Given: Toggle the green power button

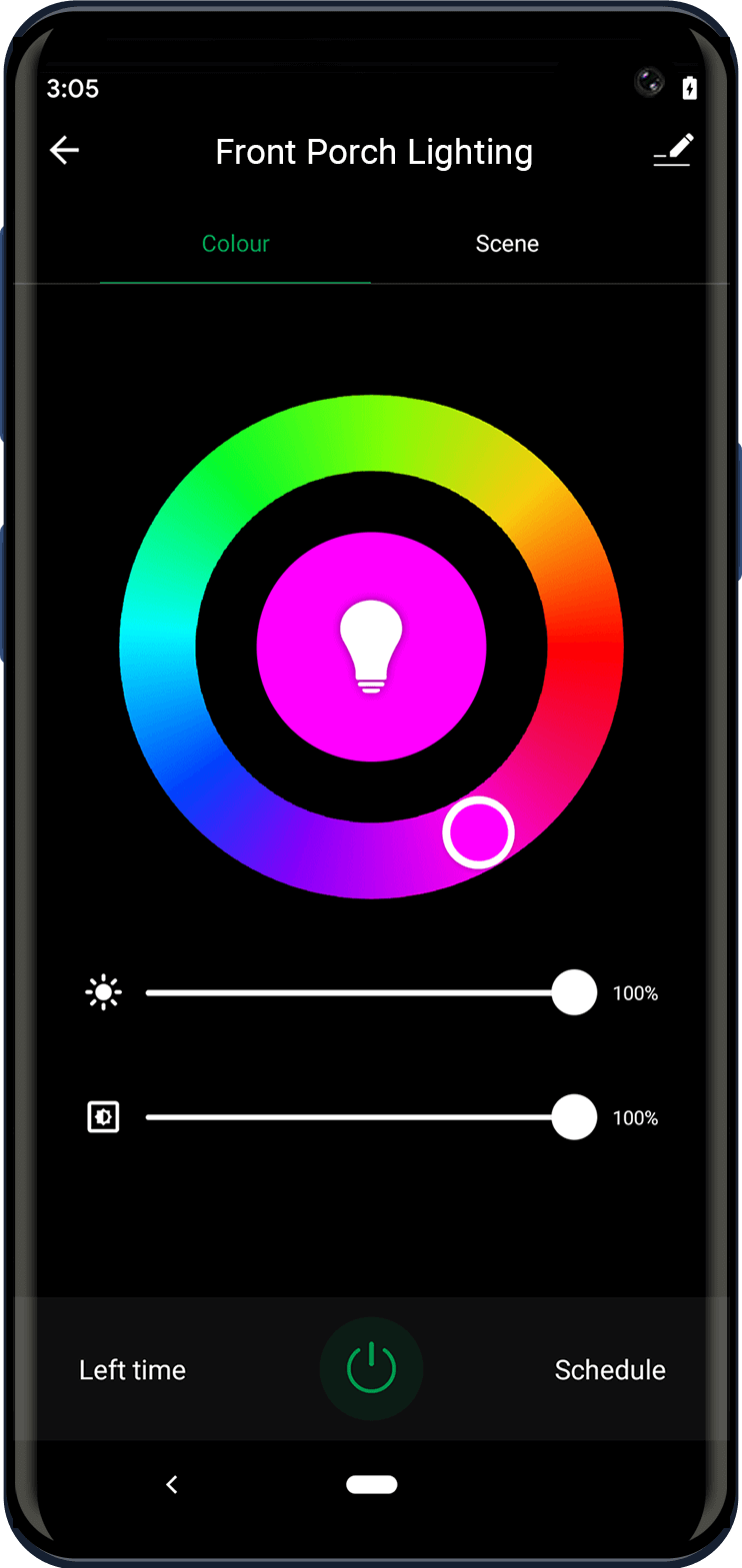Looking at the screenshot, I should point(371,1369).
